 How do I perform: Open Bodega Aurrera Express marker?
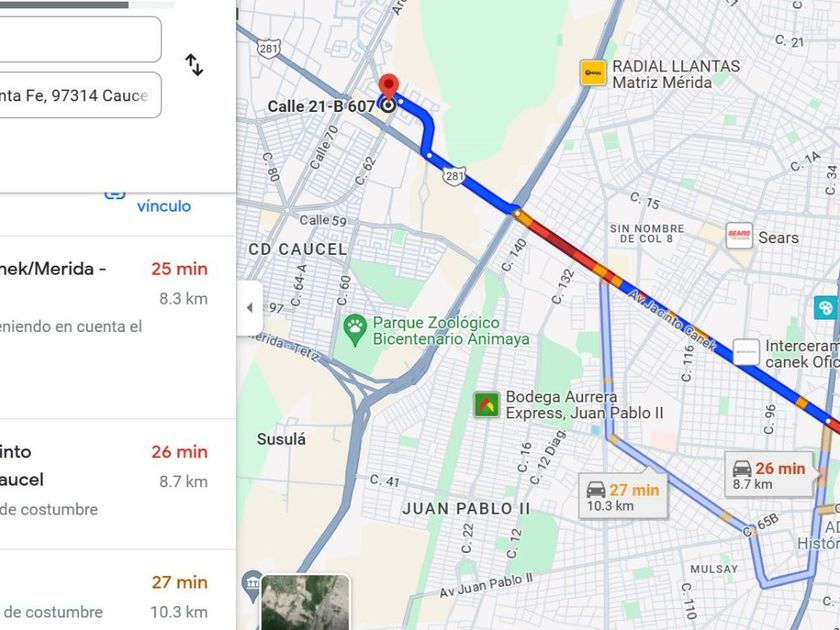pyautogui.click(x=486, y=404)
